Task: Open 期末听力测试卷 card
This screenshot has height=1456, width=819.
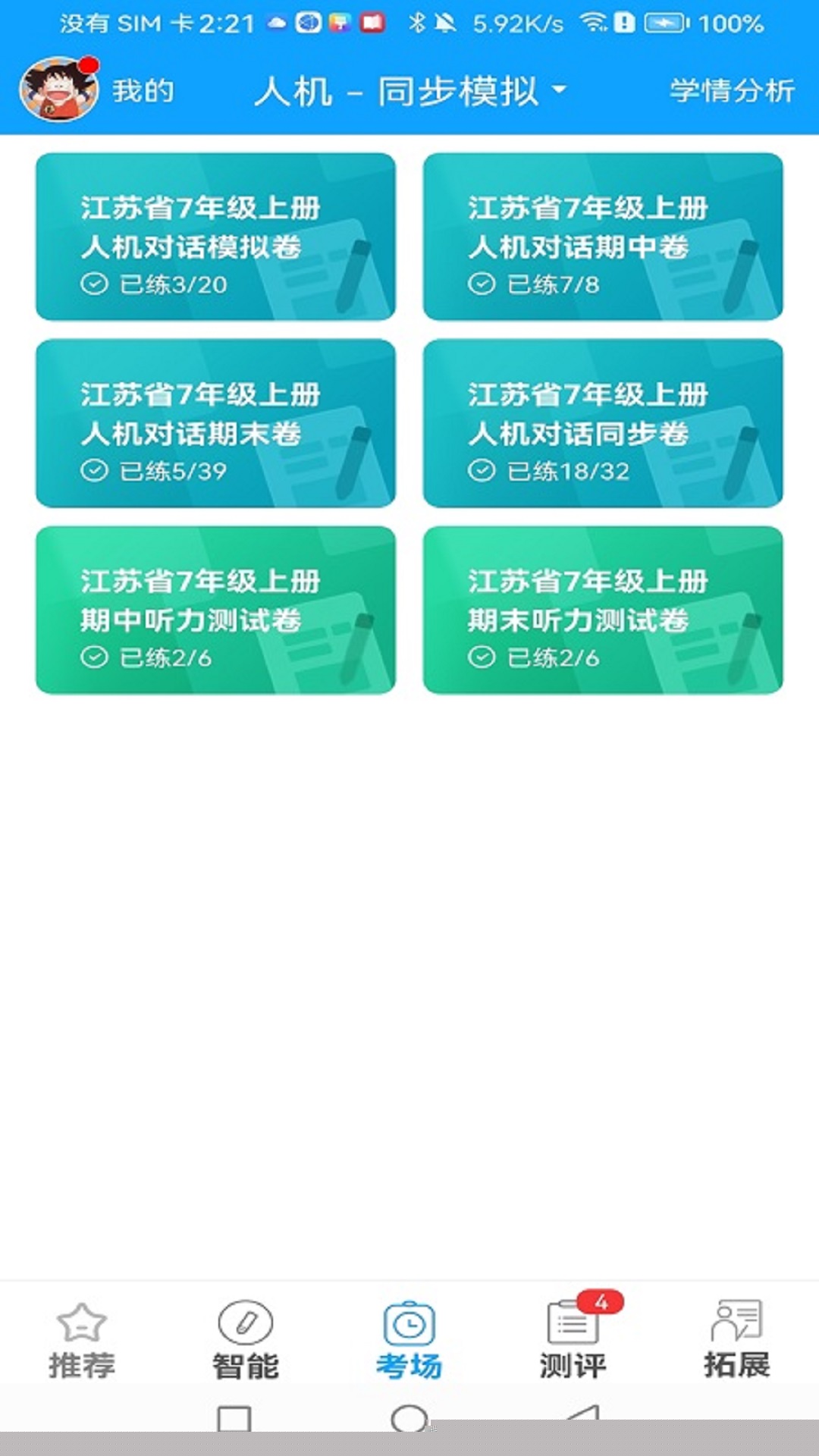Action: pyautogui.click(x=603, y=610)
